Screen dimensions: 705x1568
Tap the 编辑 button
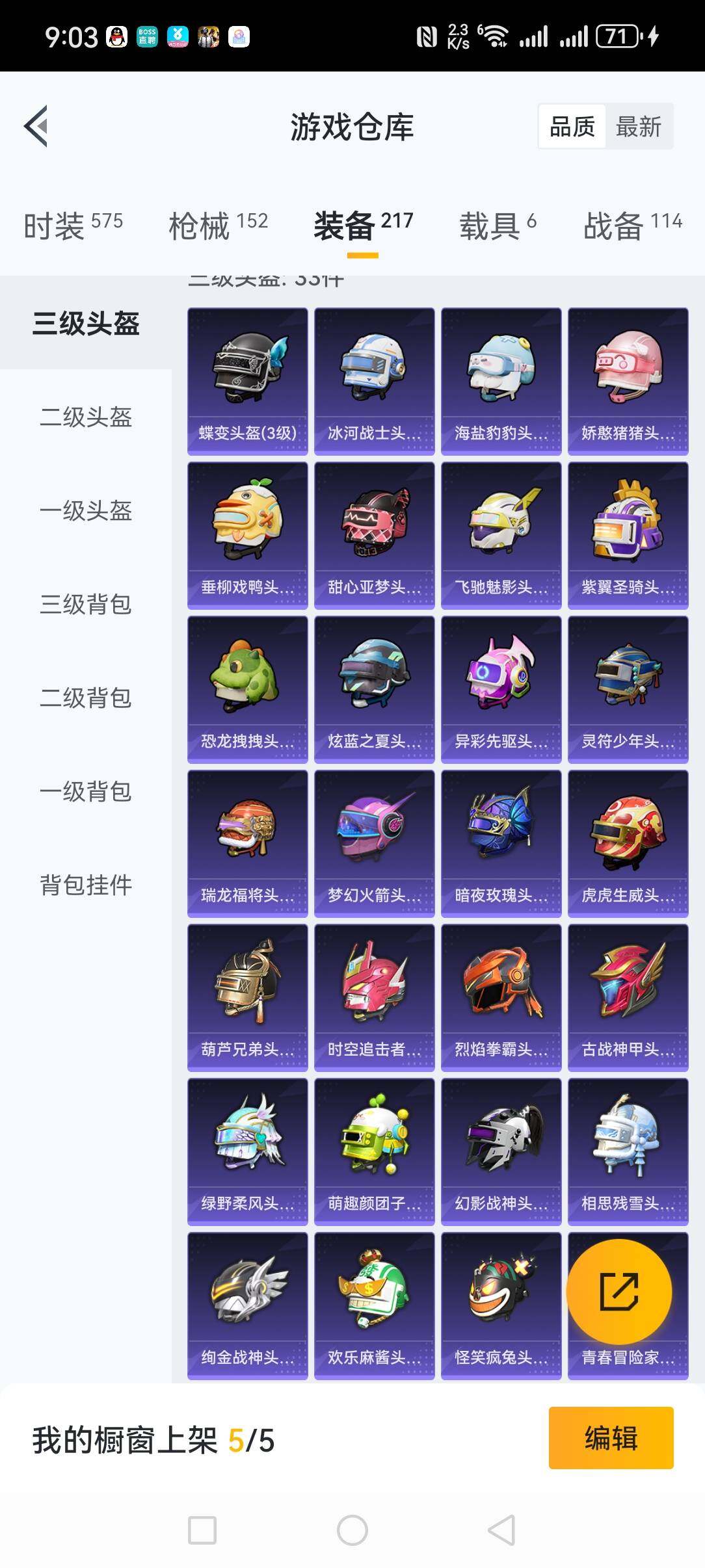611,1437
